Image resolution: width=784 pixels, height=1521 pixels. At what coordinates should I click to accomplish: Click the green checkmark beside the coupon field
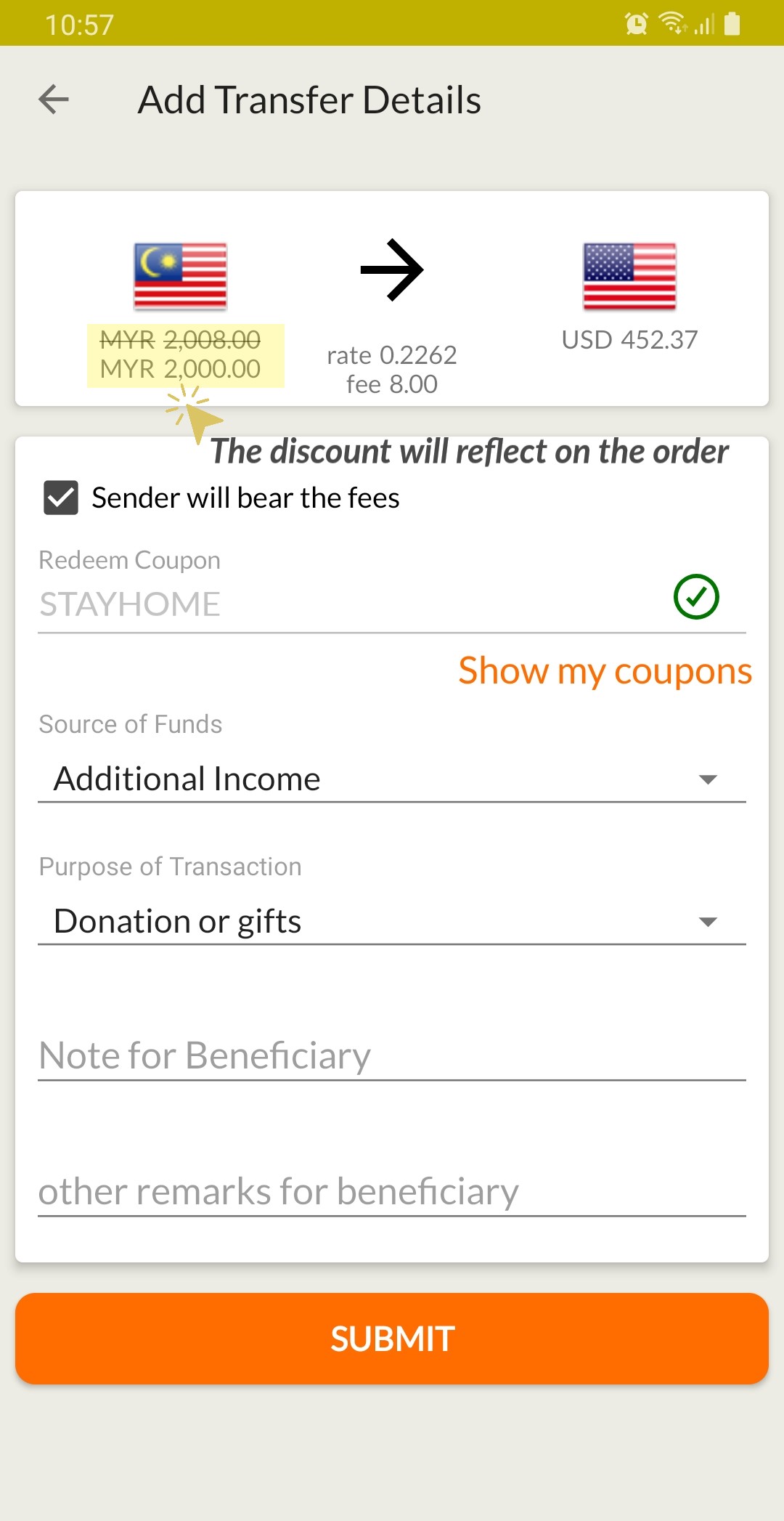pyautogui.click(x=695, y=596)
